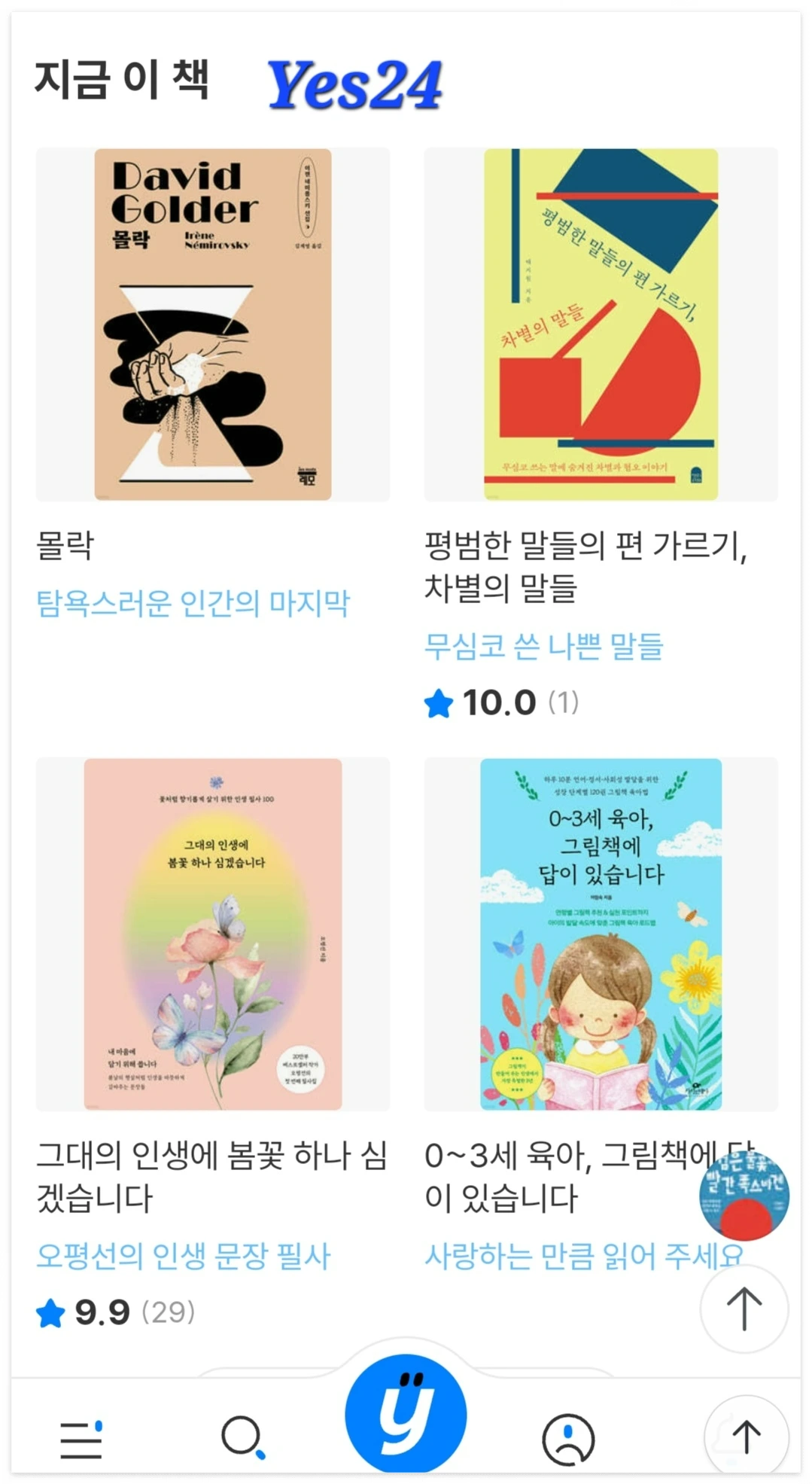Open search from the bottom bar
The image size is (812, 1484).
point(243,1438)
